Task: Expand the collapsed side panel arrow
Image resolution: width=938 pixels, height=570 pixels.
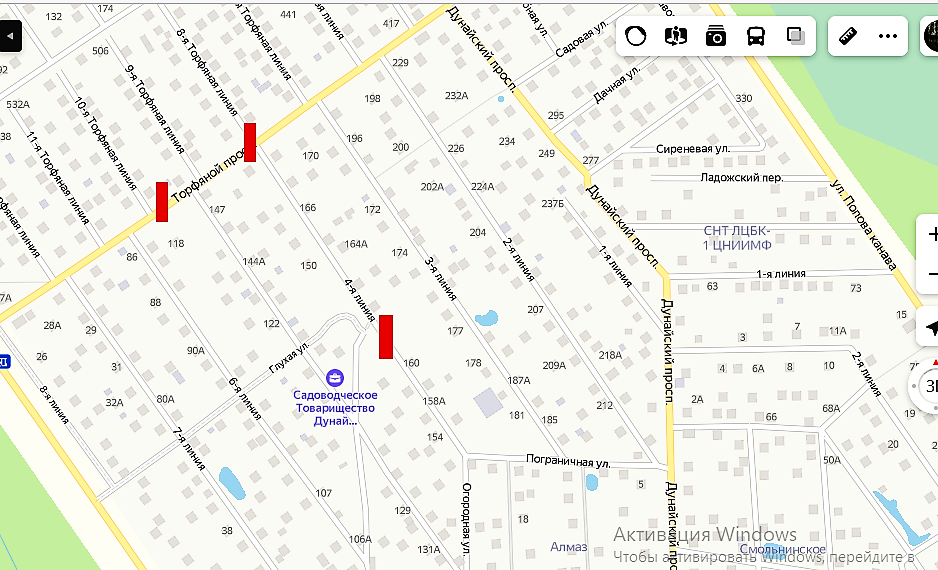Action: click(x=10, y=37)
